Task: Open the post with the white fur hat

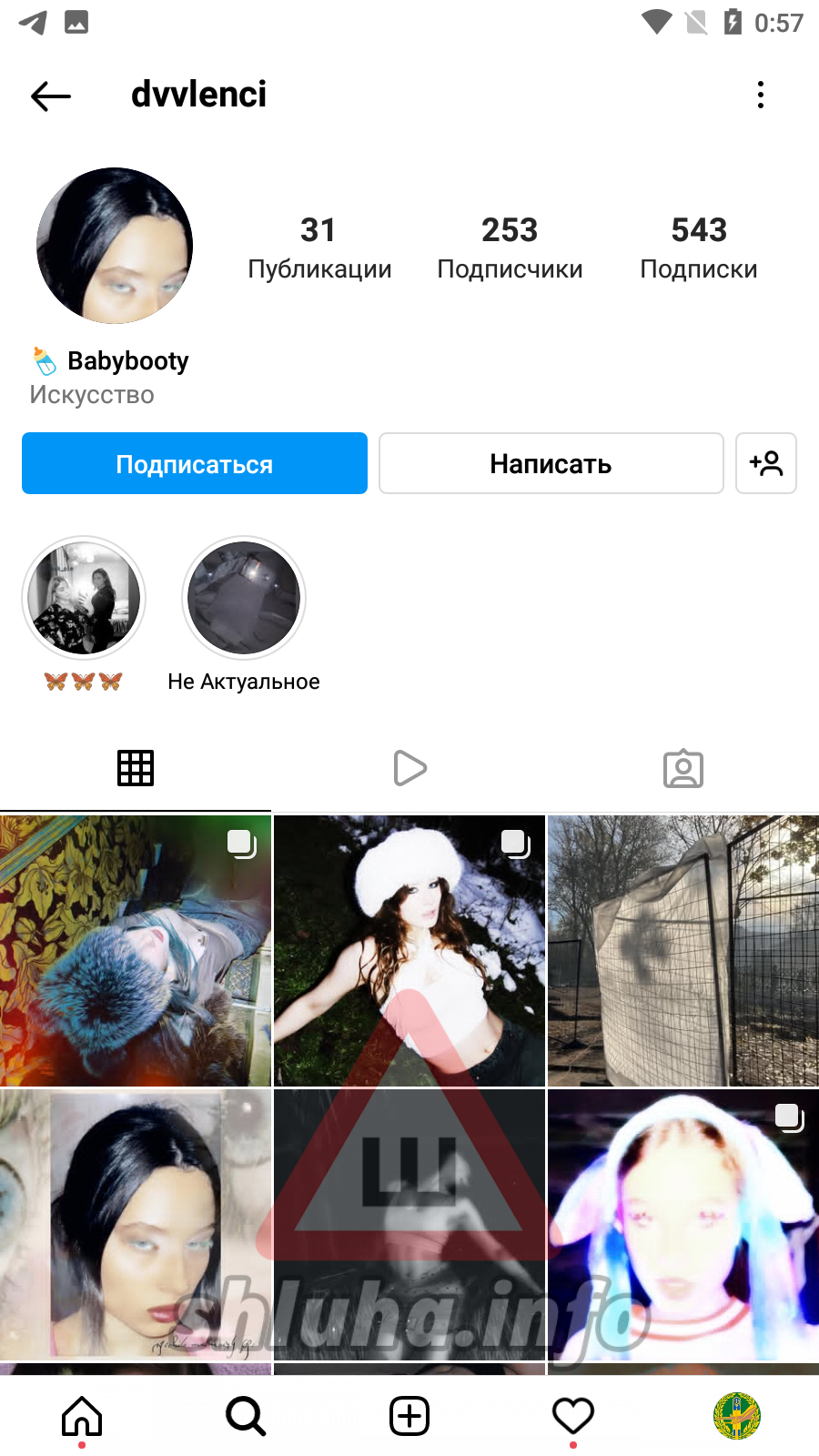Action: (x=409, y=951)
